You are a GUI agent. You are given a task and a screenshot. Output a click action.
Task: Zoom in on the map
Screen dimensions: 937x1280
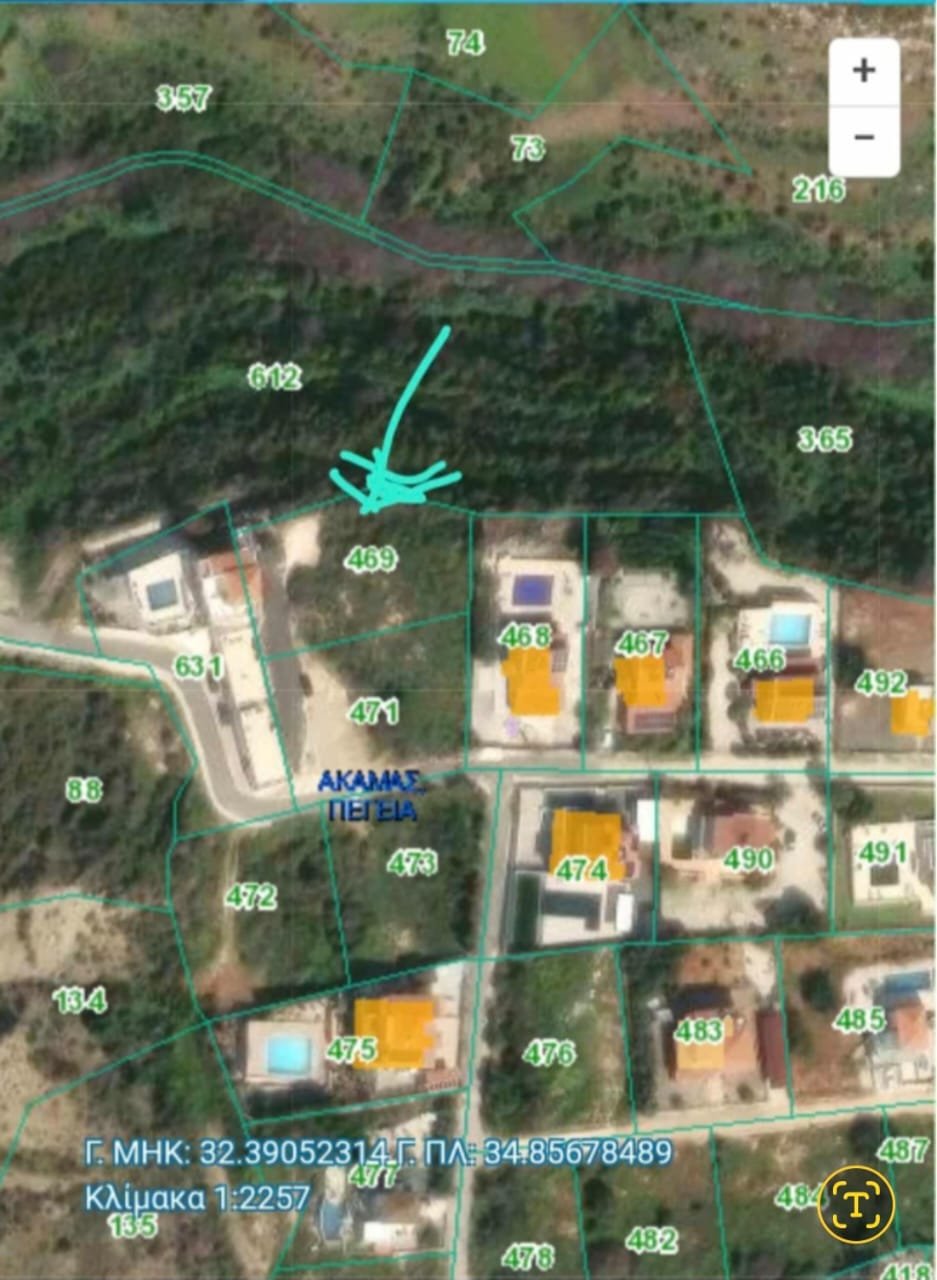(x=863, y=71)
